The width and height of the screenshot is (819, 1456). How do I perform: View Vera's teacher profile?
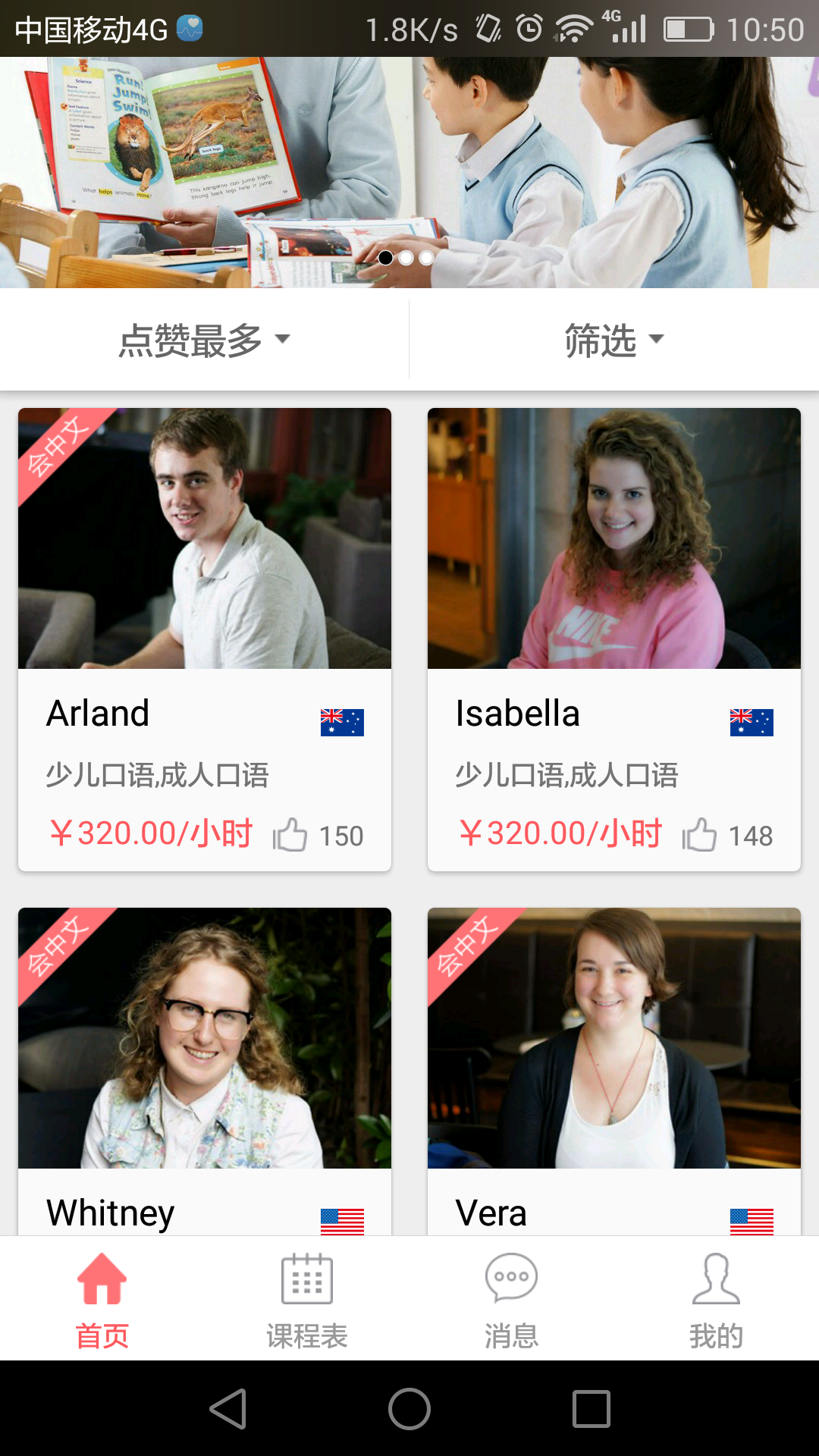tap(613, 1039)
